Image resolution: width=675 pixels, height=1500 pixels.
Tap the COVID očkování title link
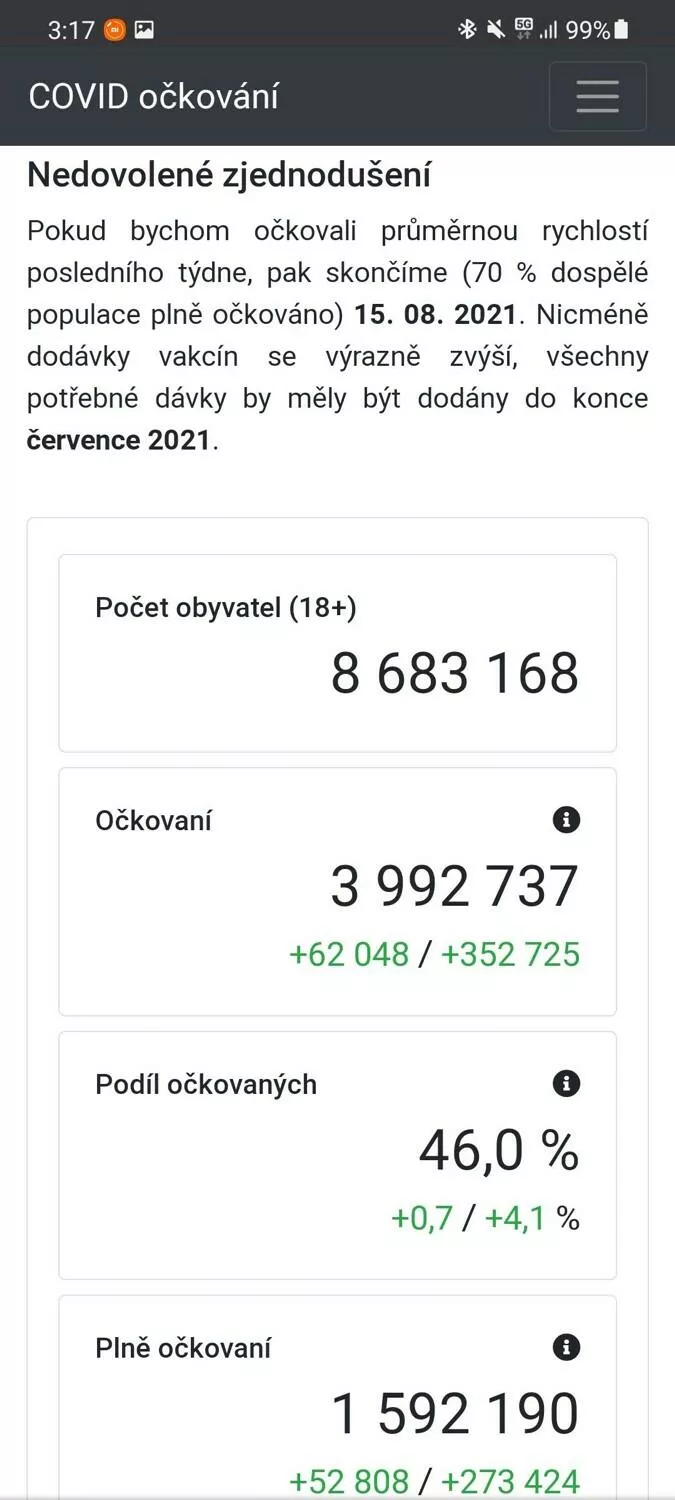click(153, 96)
